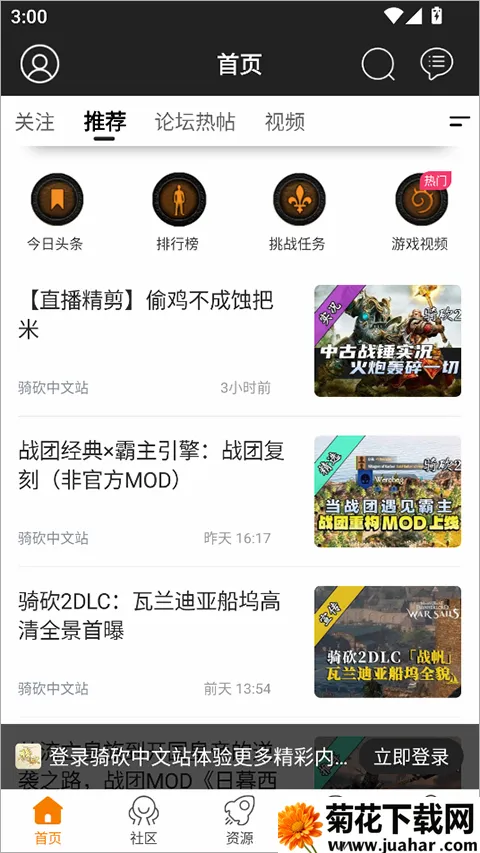Viewport: 480px width, 853px height.
Task: Tap the 首页 bottom tab
Action: point(48,821)
